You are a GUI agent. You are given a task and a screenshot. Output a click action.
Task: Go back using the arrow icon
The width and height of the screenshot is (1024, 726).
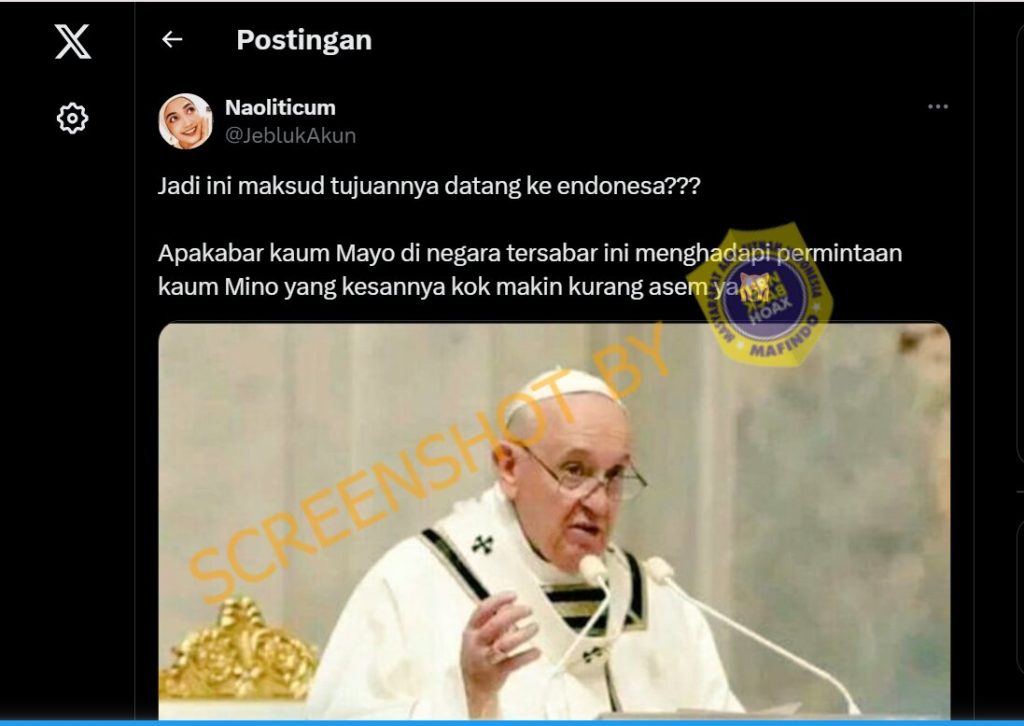coord(172,40)
